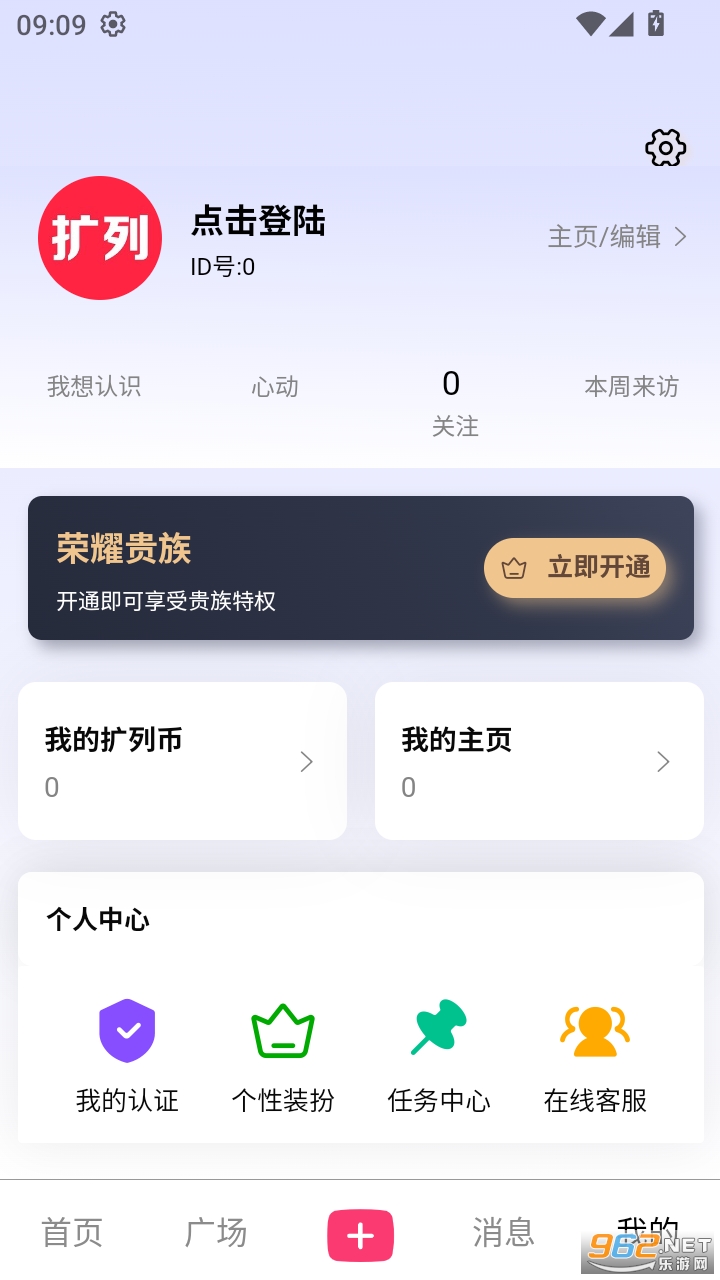This screenshot has height=1280, width=720.
Task: Switch to the 广场 tab
Action: tap(216, 1233)
